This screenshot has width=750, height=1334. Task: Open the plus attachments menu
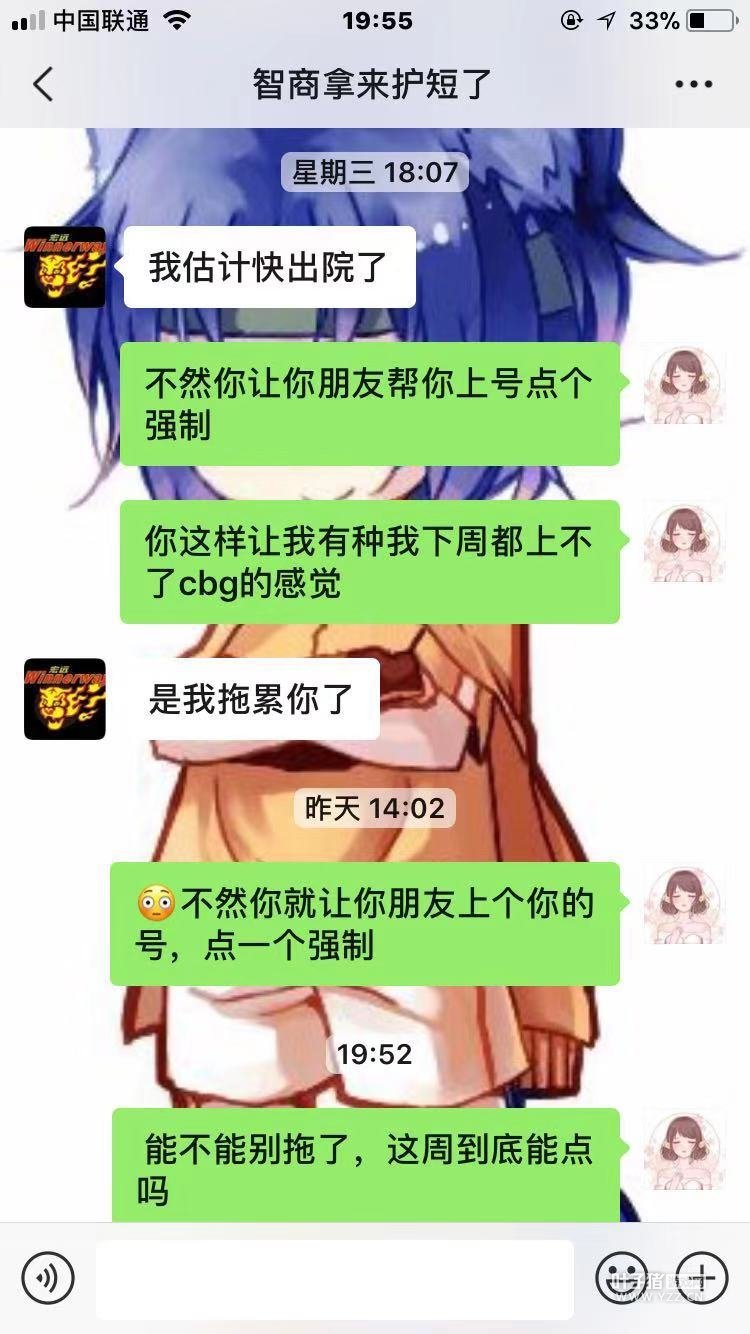(x=702, y=1278)
